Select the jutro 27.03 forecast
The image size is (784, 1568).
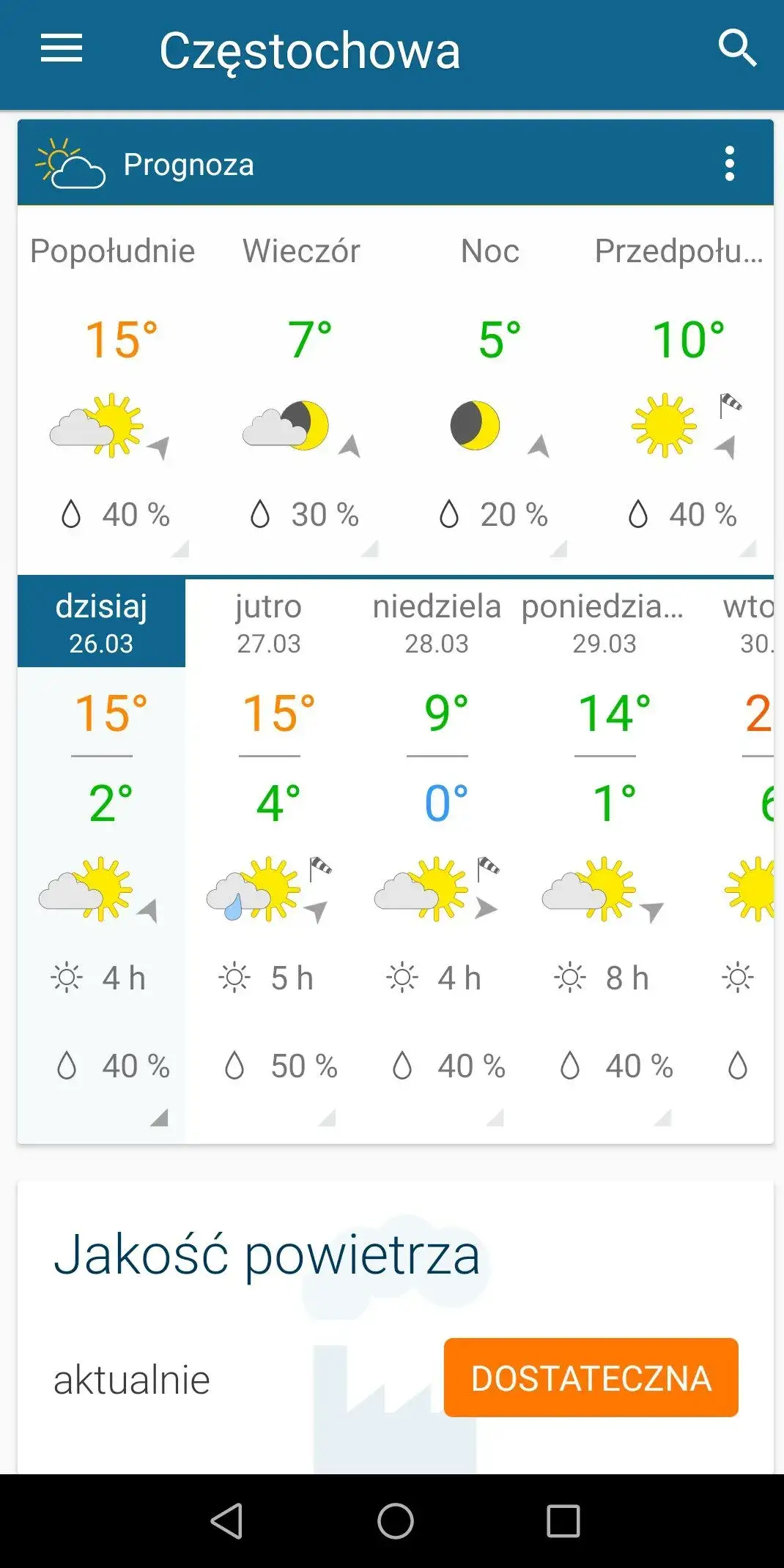point(269,623)
